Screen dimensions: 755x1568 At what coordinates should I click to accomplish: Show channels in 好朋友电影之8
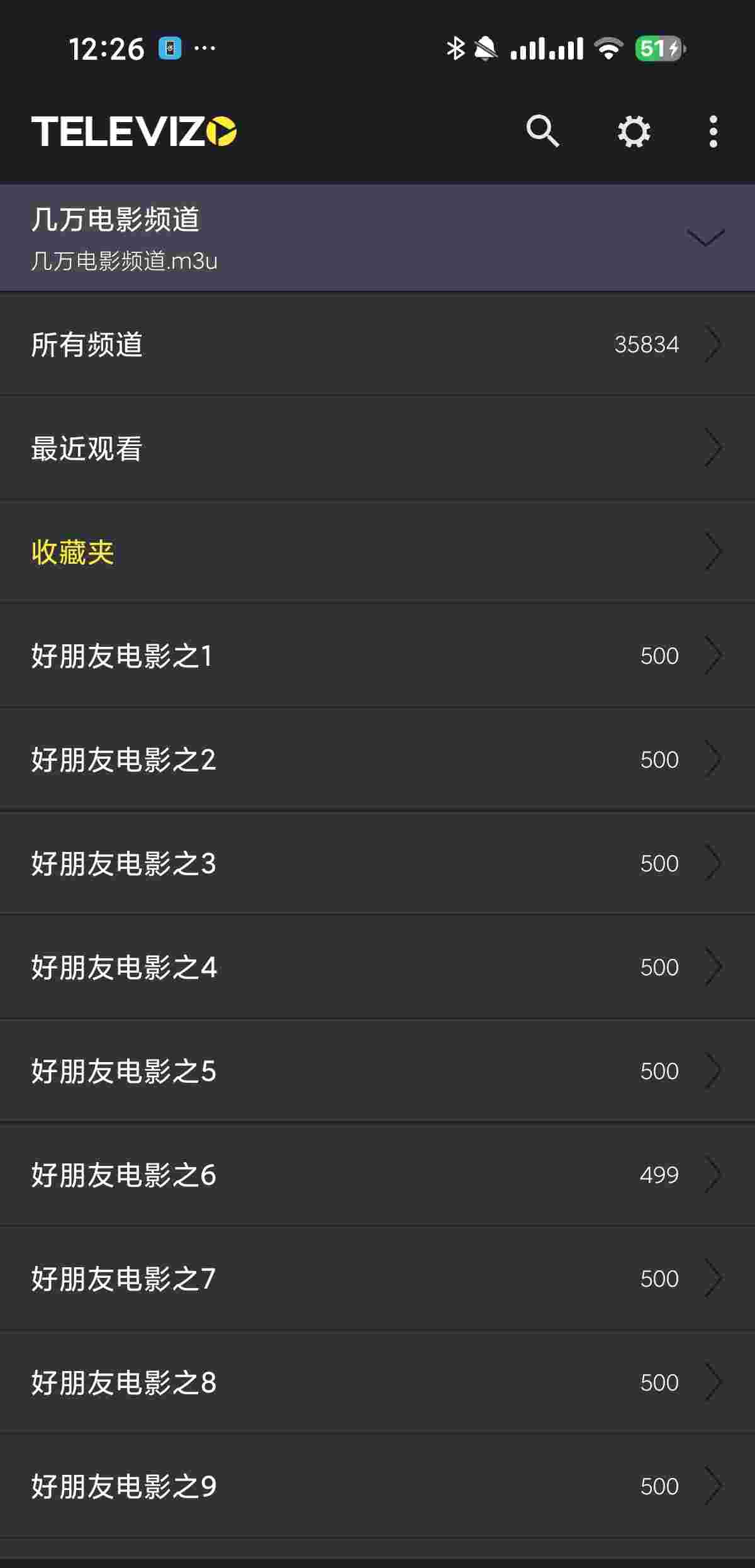(377, 1382)
